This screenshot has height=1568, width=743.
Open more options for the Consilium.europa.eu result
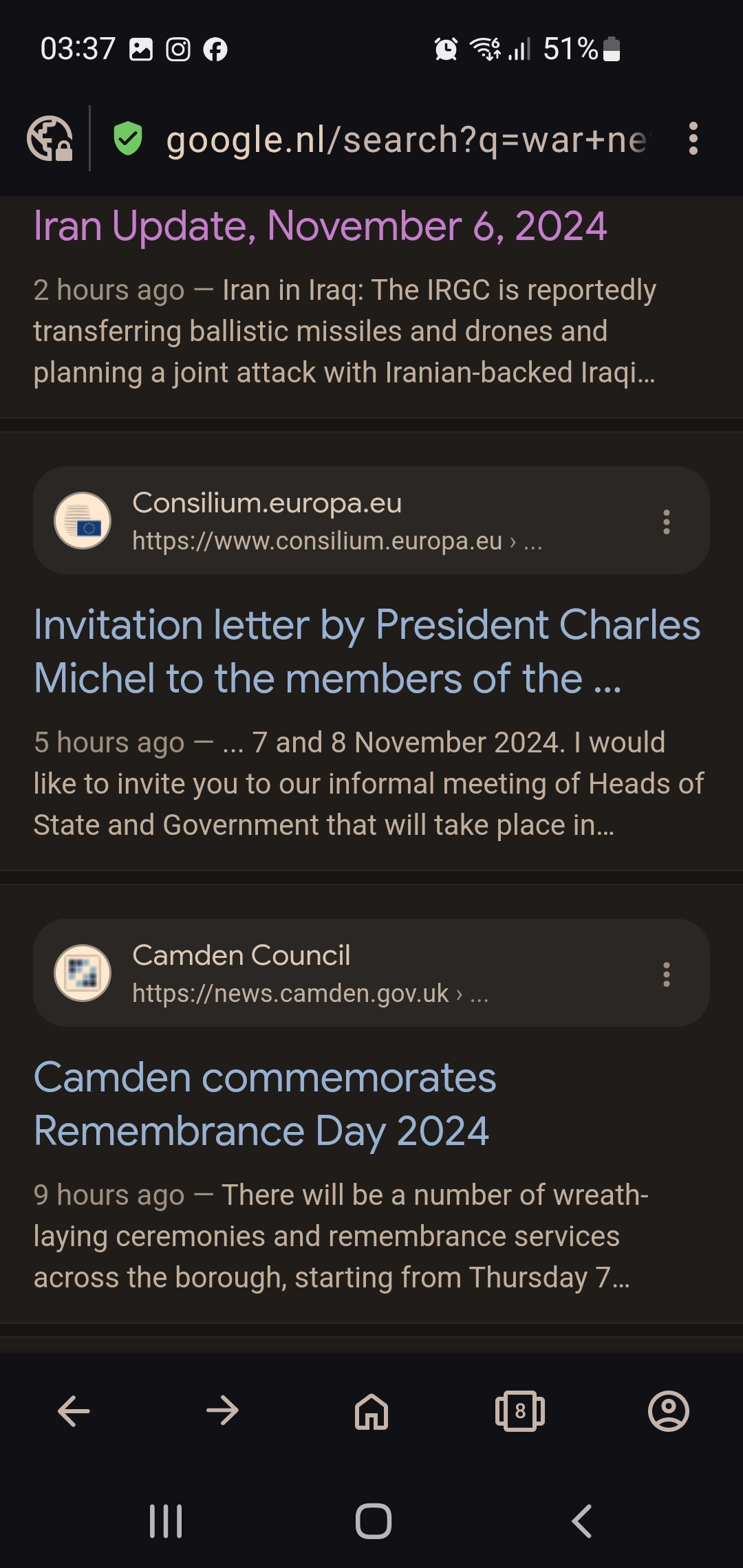point(666,522)
